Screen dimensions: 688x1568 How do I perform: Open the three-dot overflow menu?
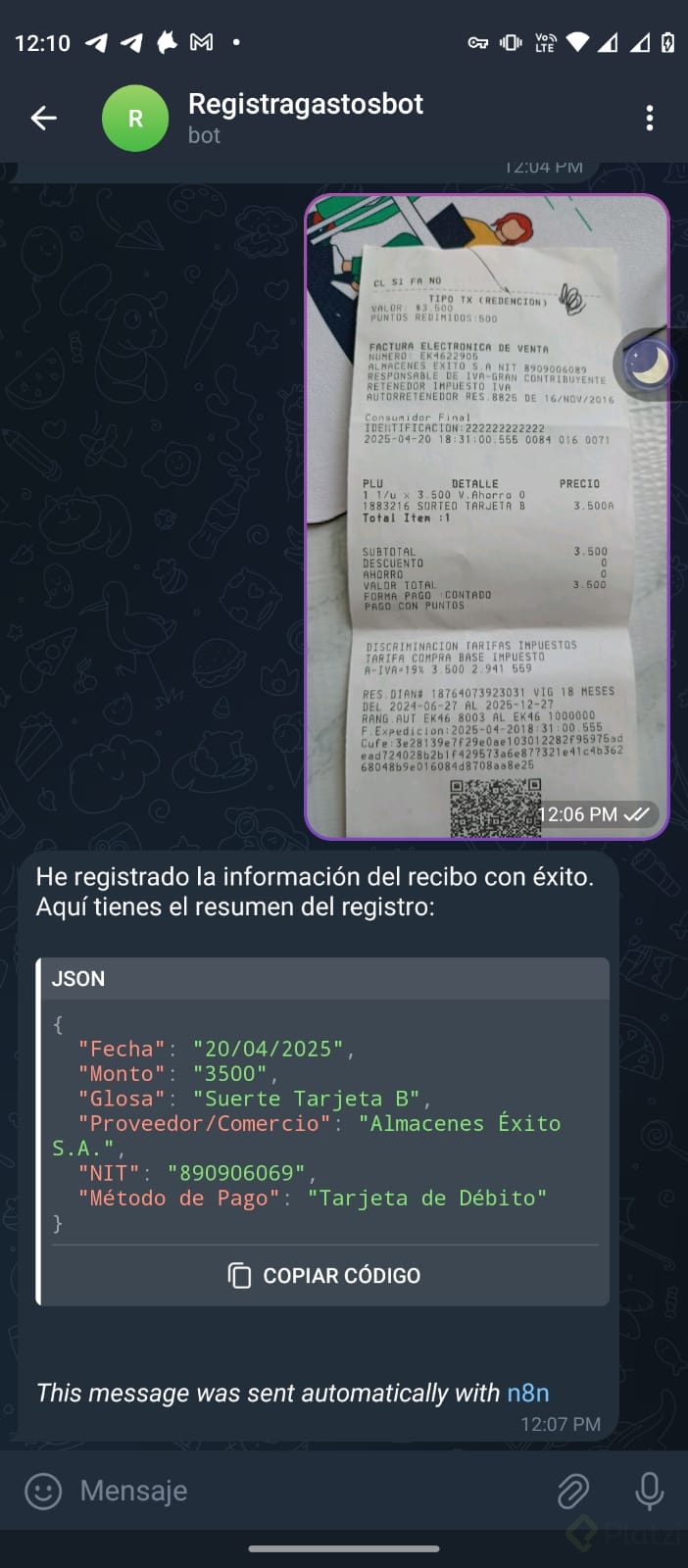(649, 119)
